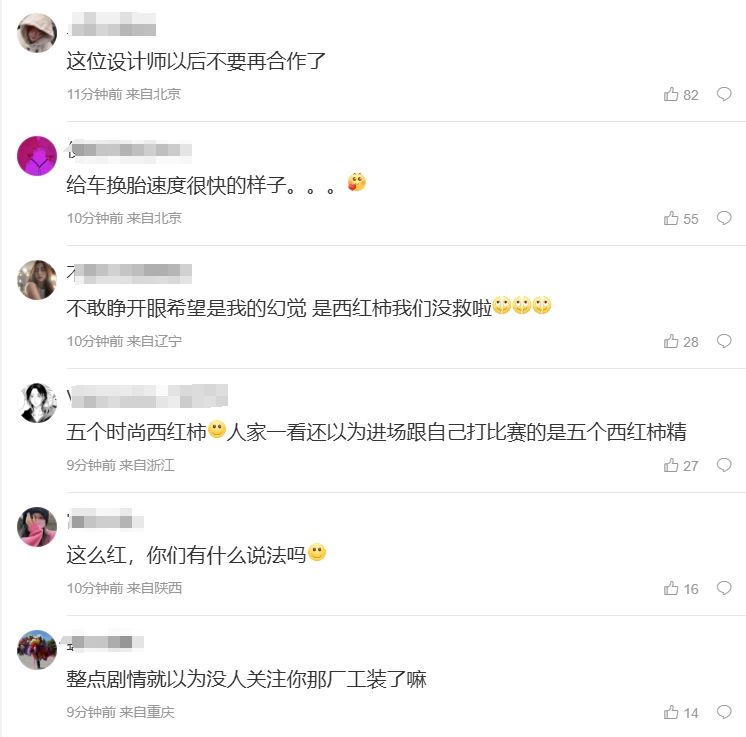Reply to the 给车换胎 comment

(x=724, y=218)
